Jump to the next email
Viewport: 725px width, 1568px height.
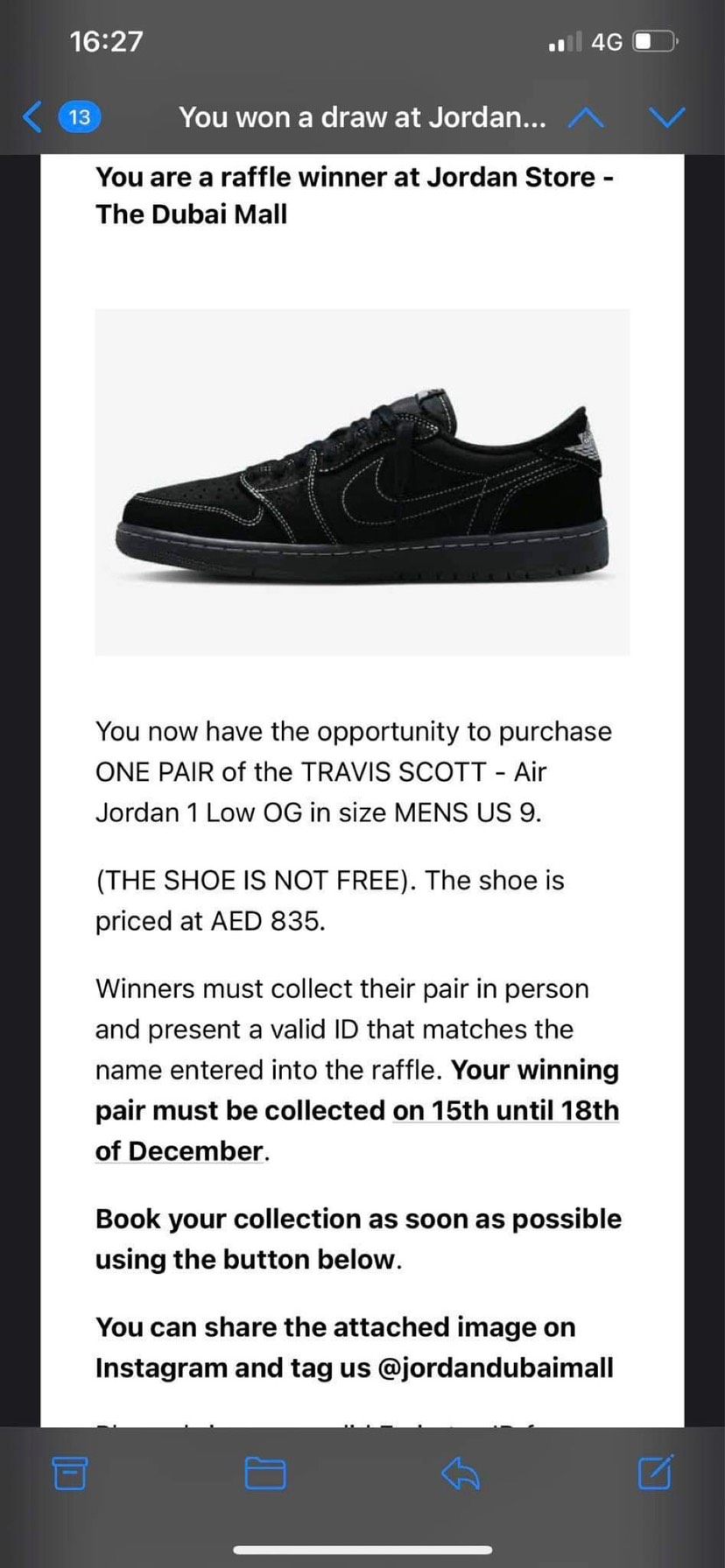[668, 117]
